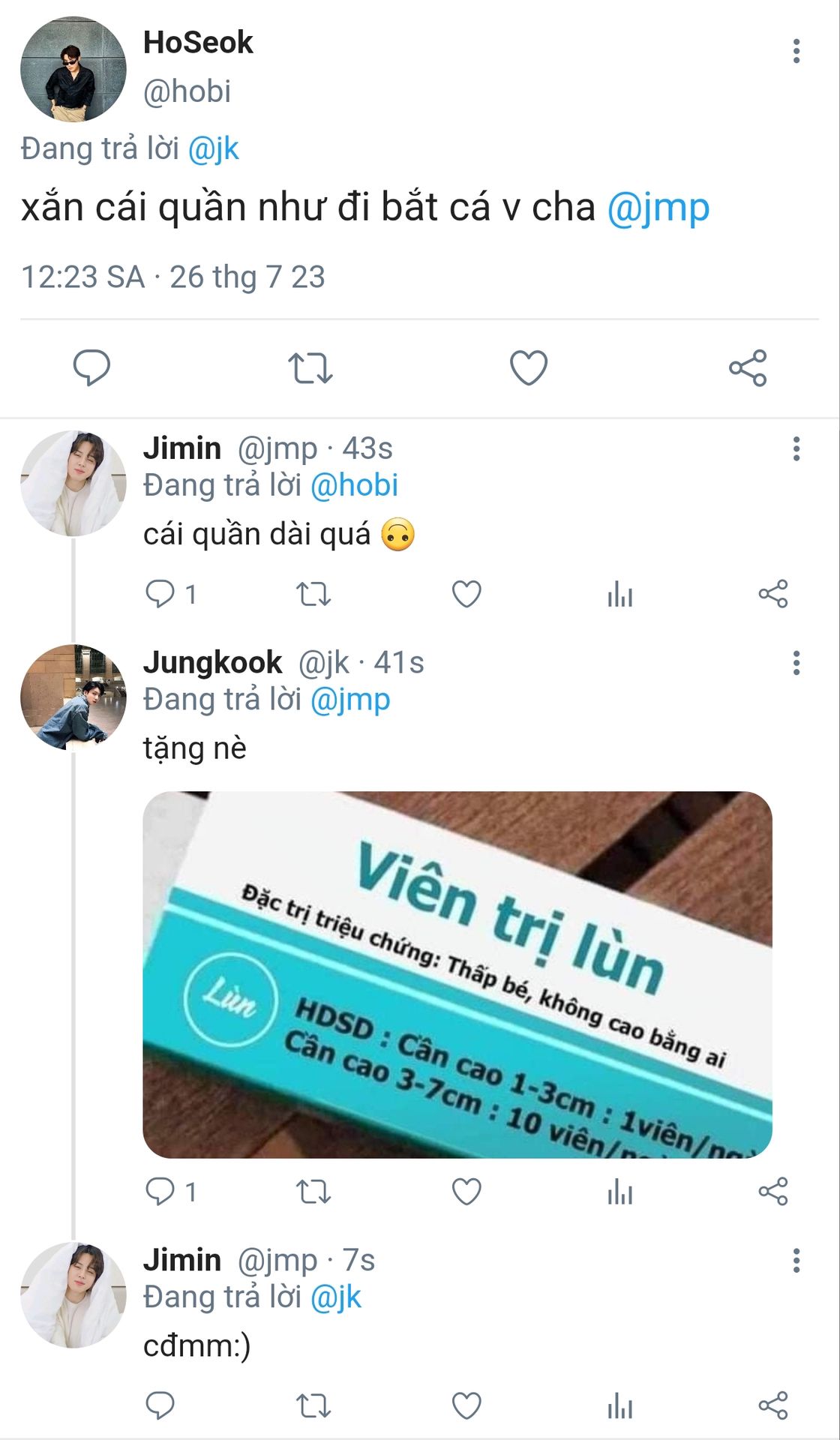View the image in Jungkook's "tặng nè" tweet

coord(457,973)
